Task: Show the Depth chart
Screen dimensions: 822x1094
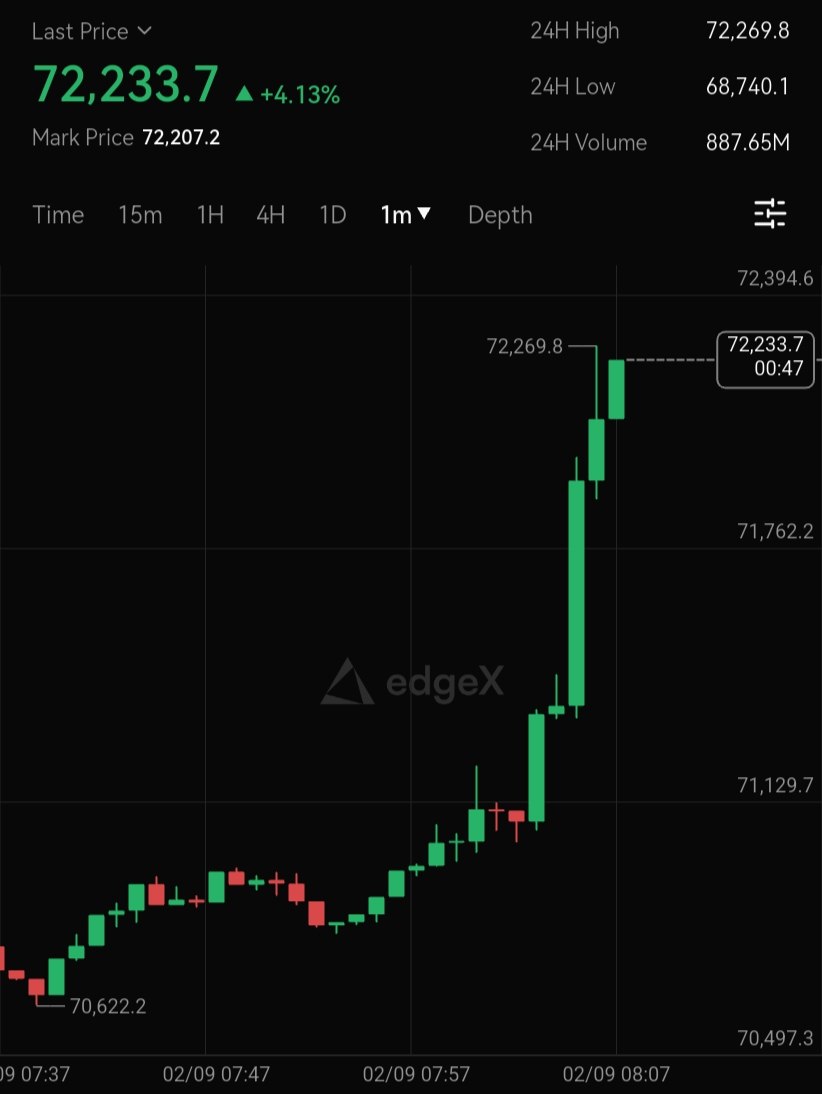Action: (x=500, y=215)
